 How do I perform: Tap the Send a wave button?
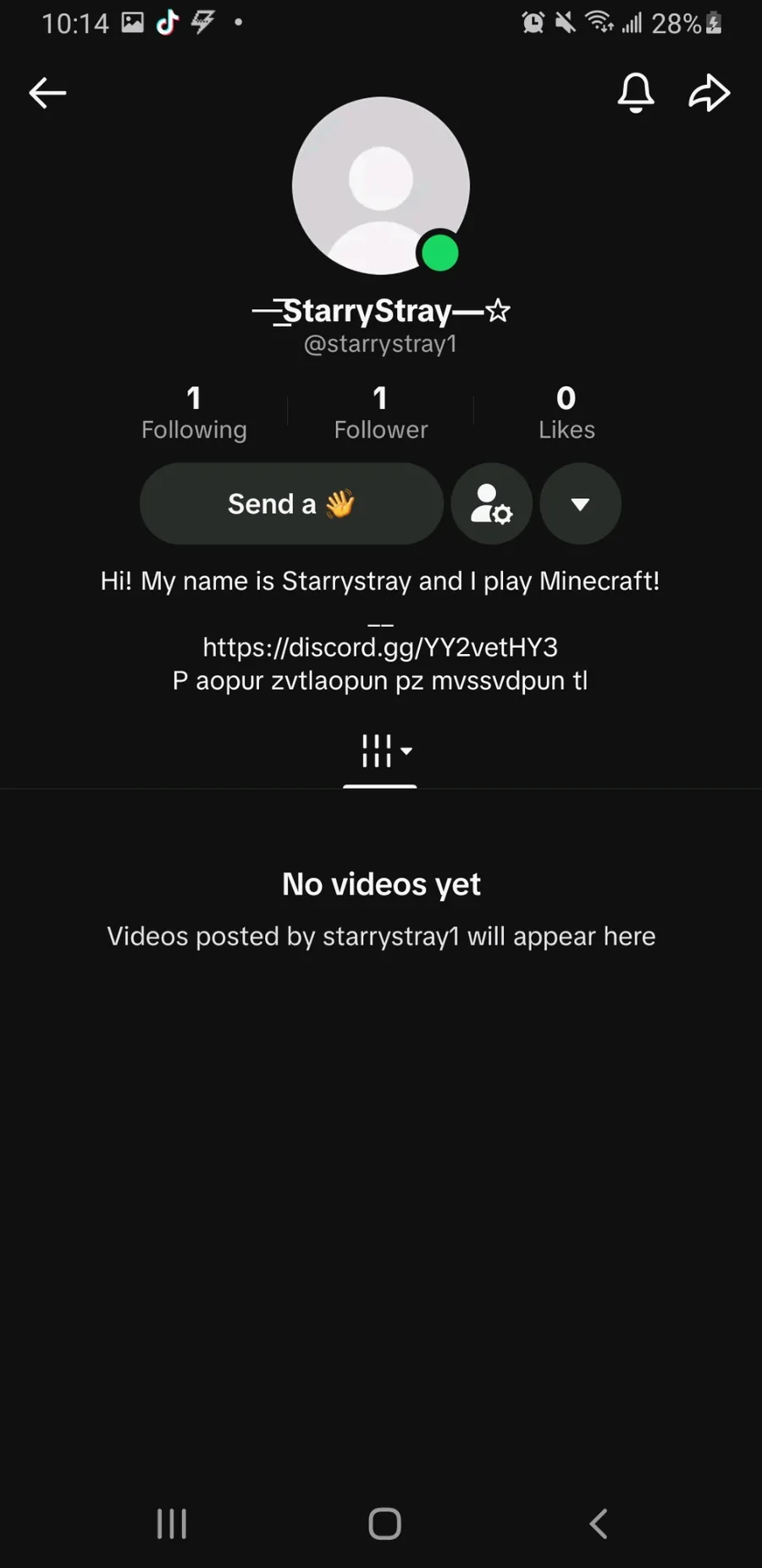[291, 504]
